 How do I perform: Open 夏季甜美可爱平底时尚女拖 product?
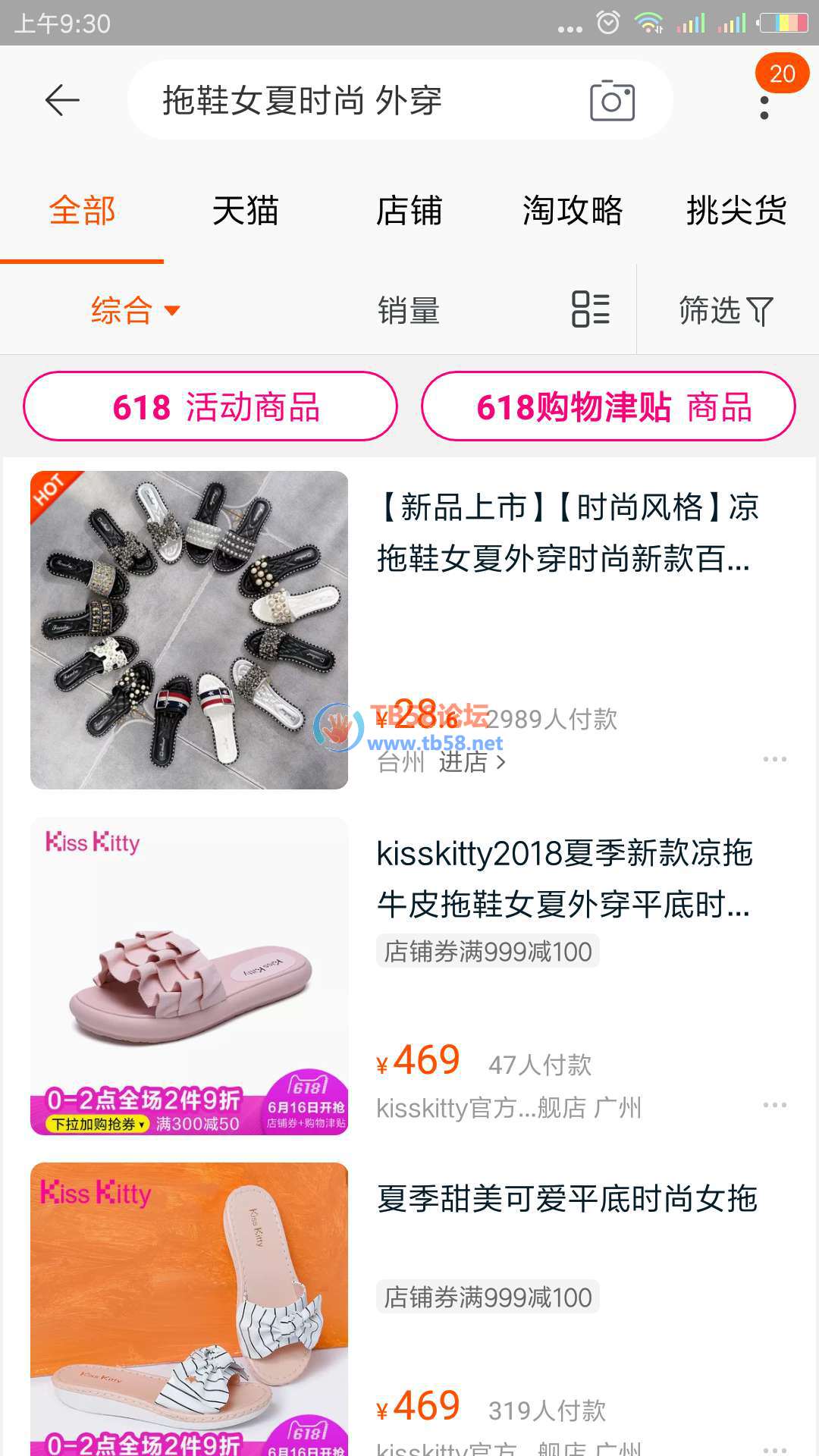(x=567, y=1199)
